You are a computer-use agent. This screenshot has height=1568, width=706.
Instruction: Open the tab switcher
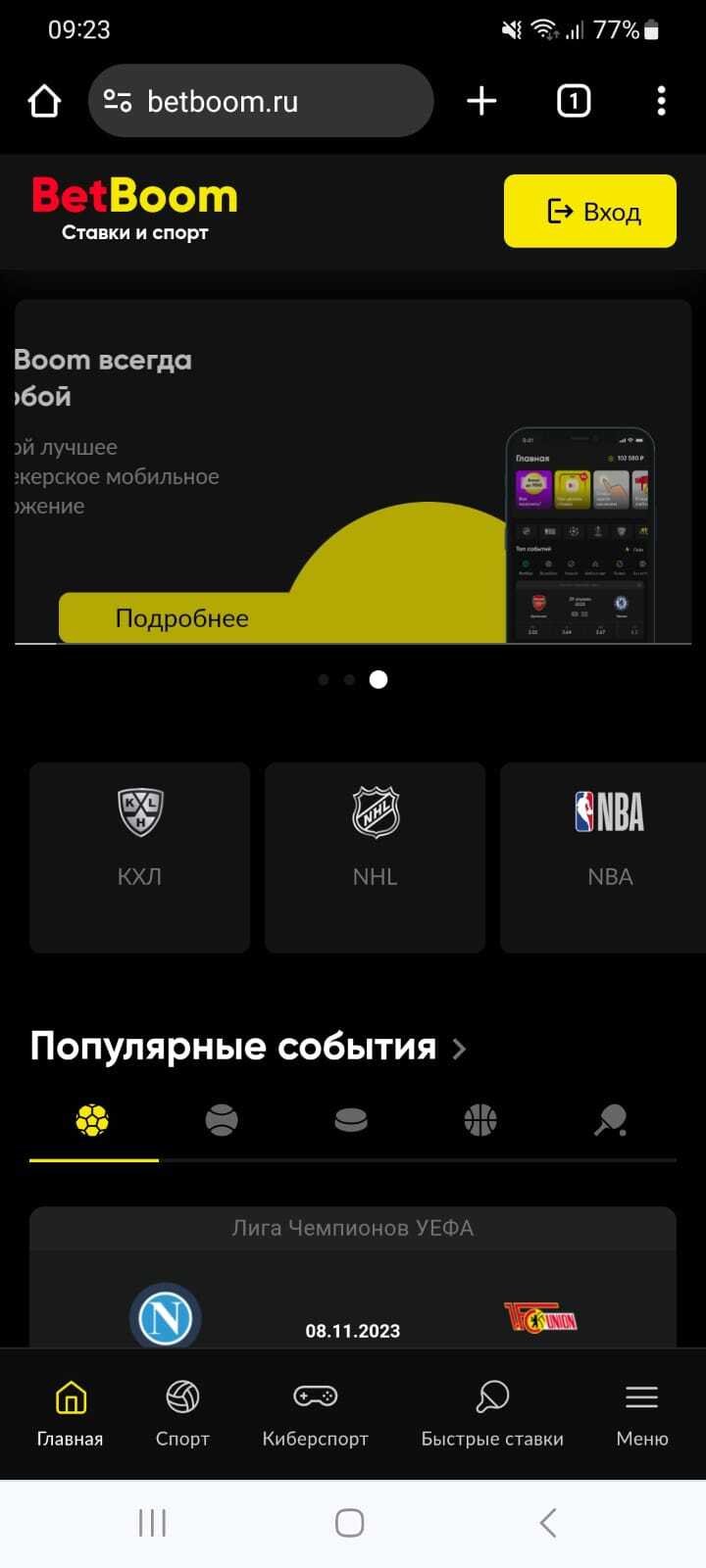[x=574, y=101]
